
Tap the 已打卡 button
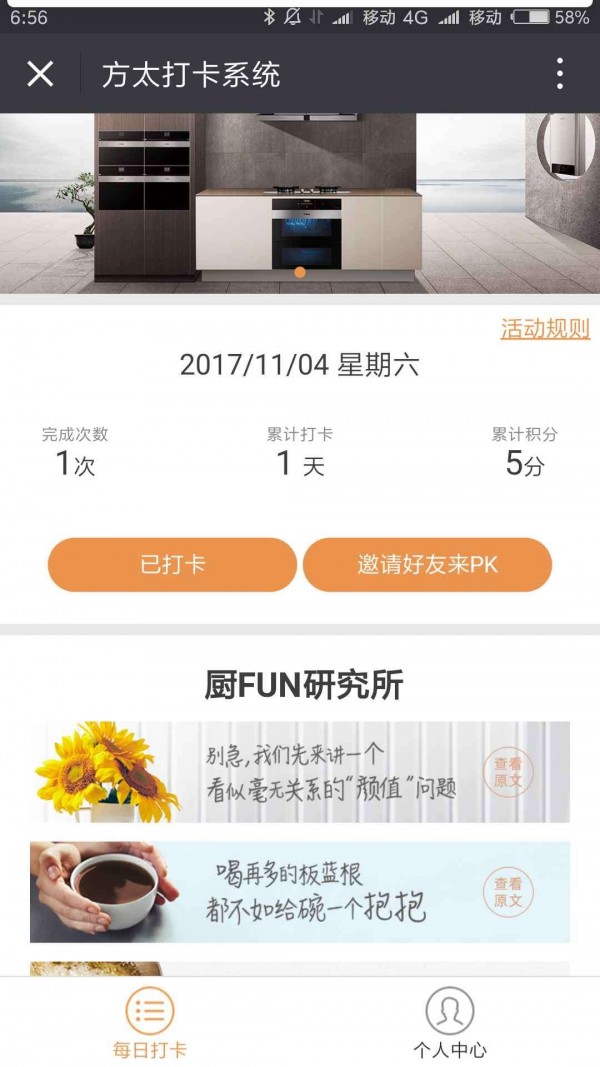(x=172, y=564)
